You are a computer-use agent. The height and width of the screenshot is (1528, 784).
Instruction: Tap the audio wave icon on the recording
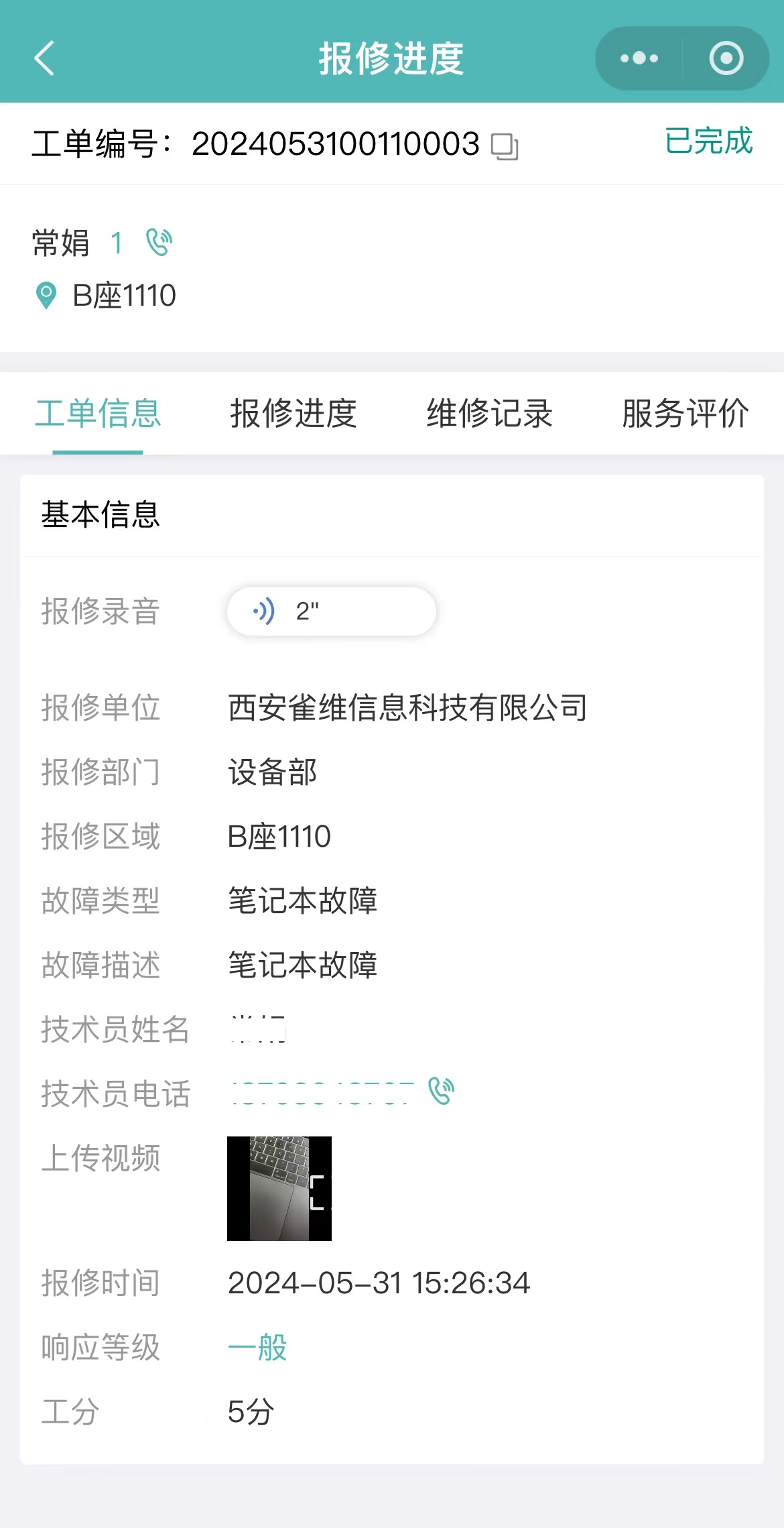tap(264, 611)
